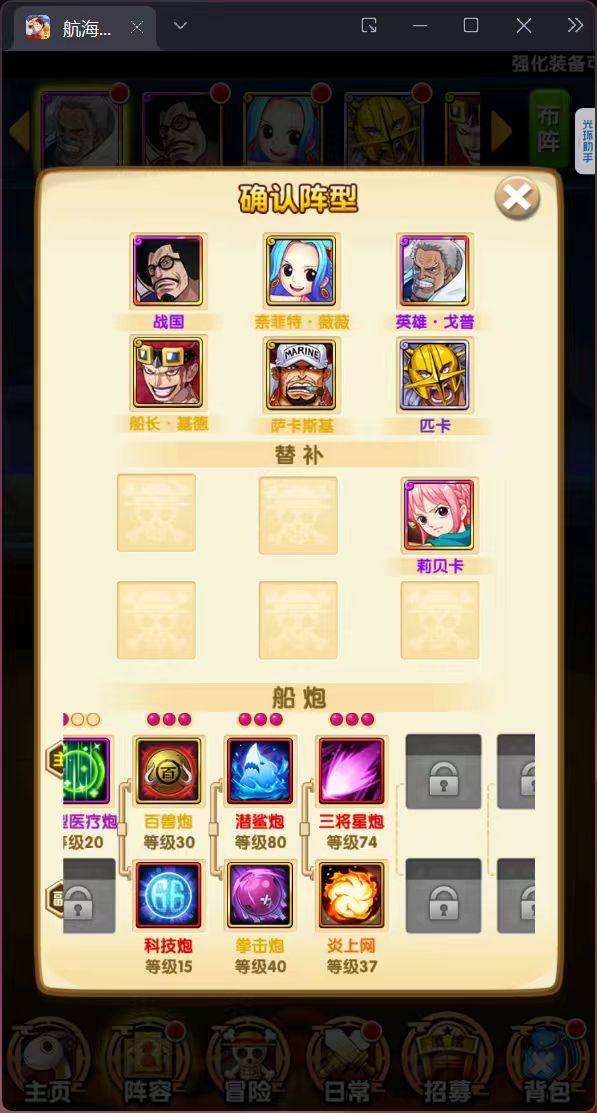Maximize the emulator window
This screenshot has width=597, height=1113.
[471, 26]
